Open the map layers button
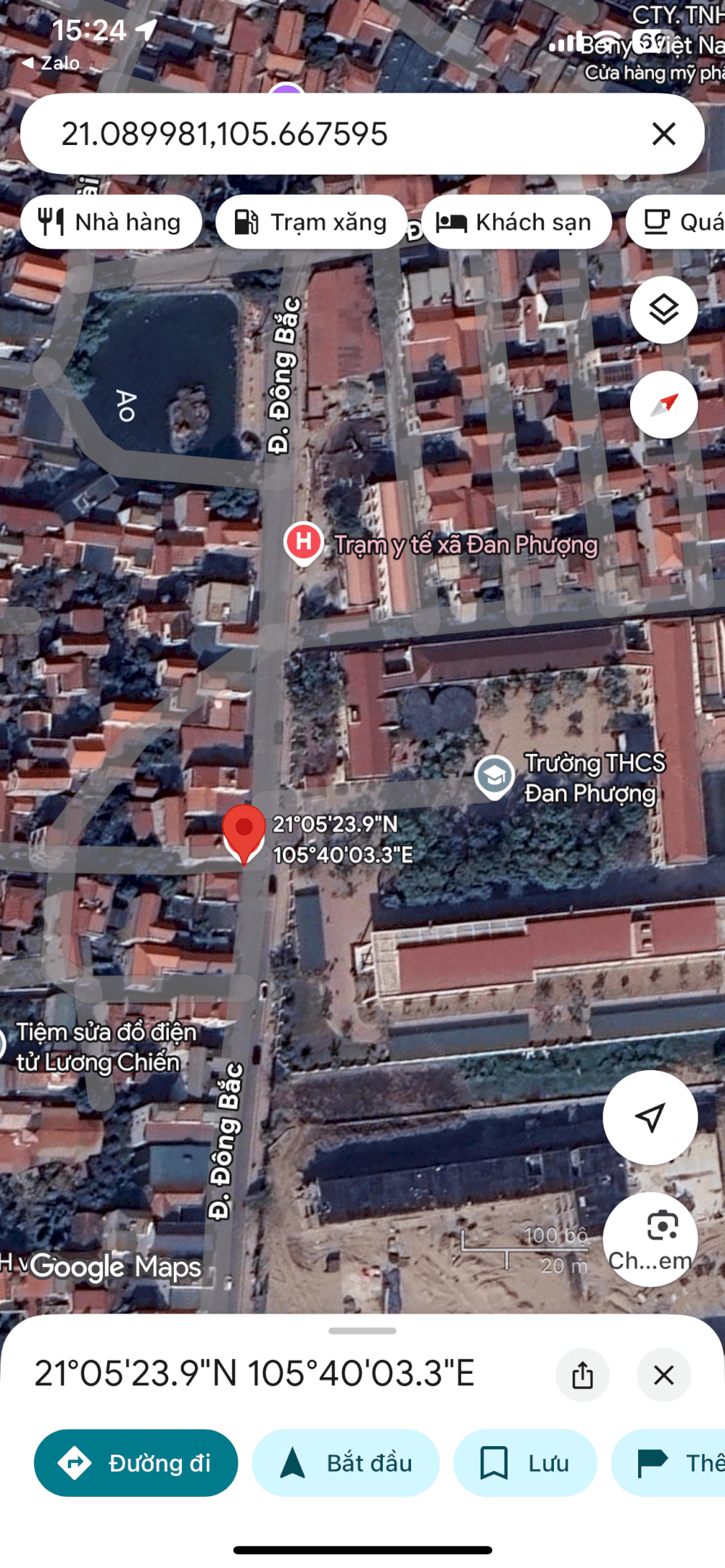This screenshot has height=1568, width=725. 663,310
